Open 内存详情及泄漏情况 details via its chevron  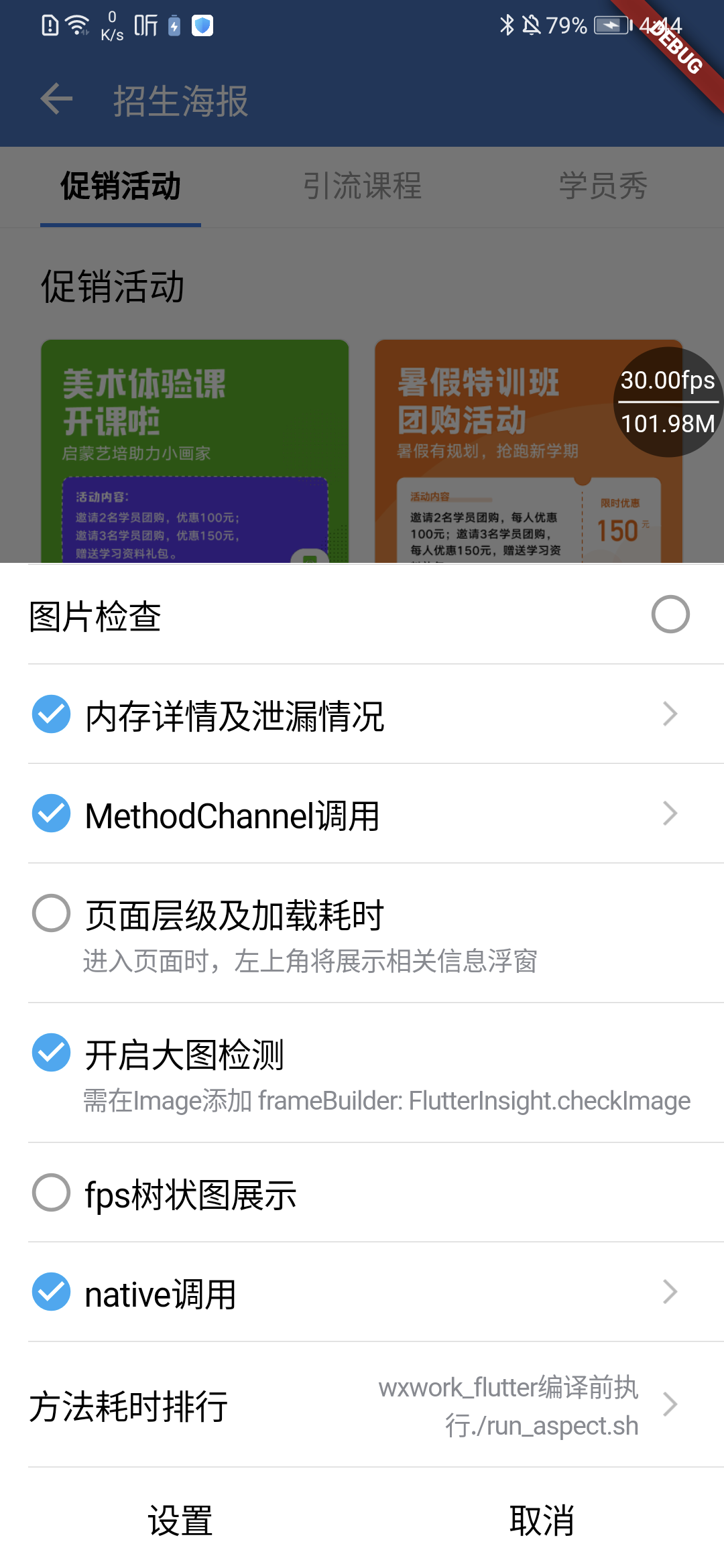(x=670, y=714)
